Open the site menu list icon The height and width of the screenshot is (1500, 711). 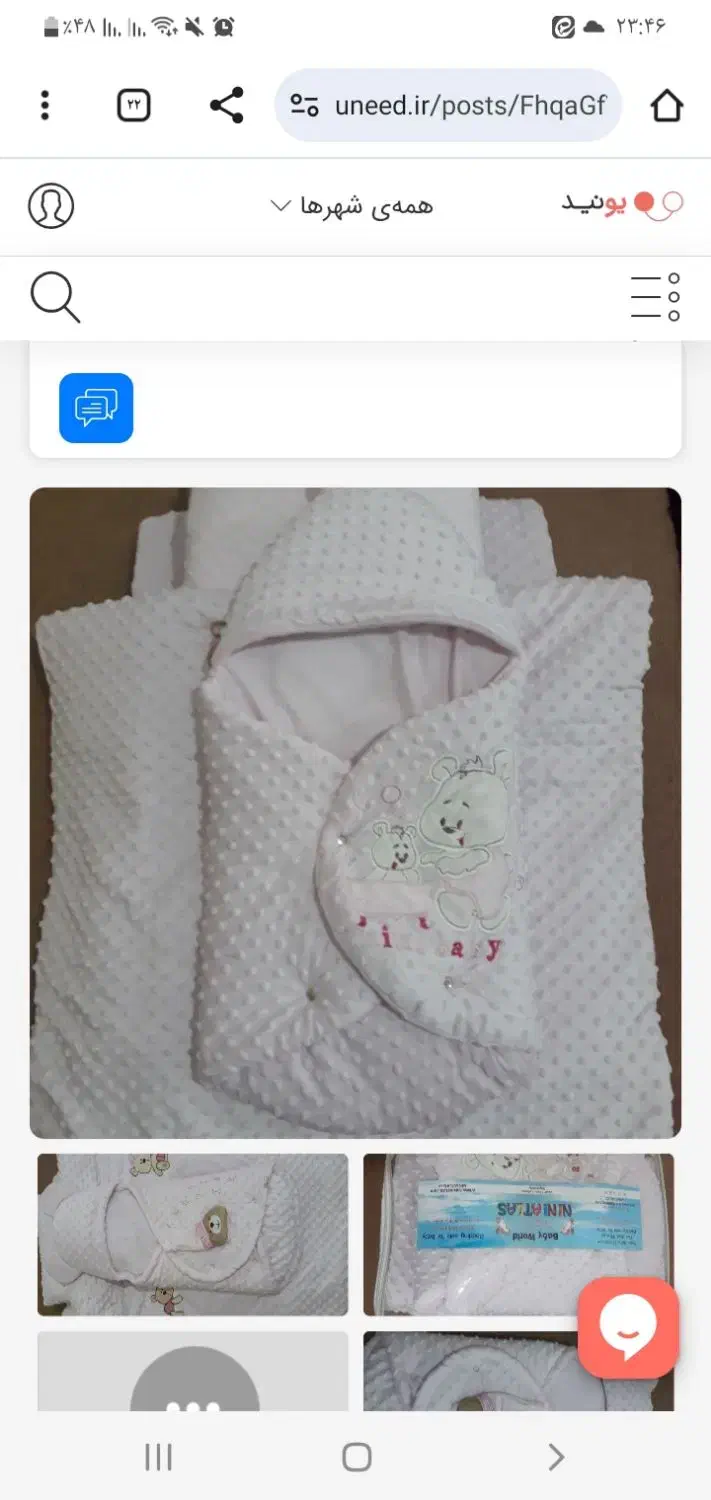(x=656, y=298)
